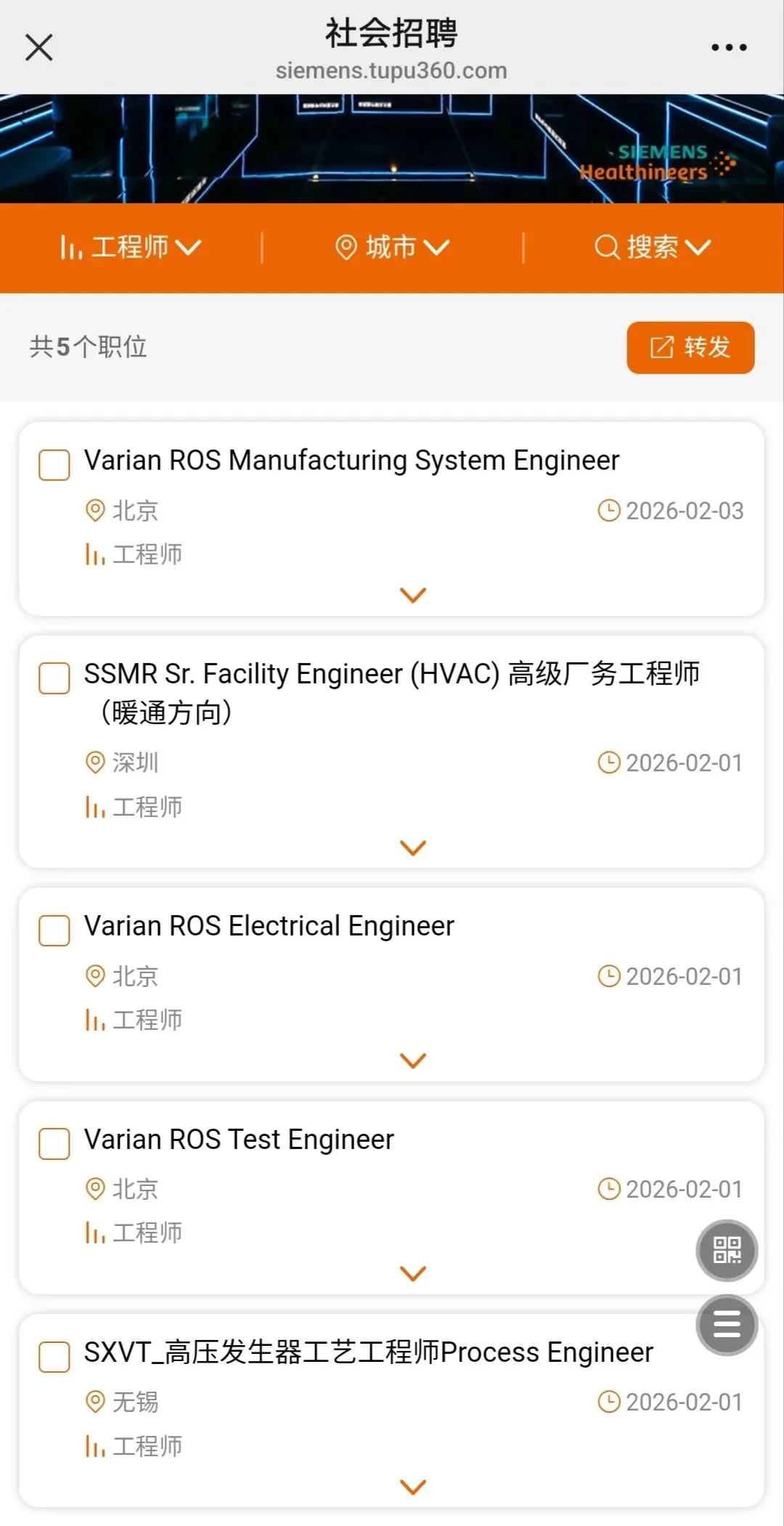The height and width of the screenshot is (1526, 784).
Task: Expand the 工程师 job category dropdown
Action: point(131,248)
